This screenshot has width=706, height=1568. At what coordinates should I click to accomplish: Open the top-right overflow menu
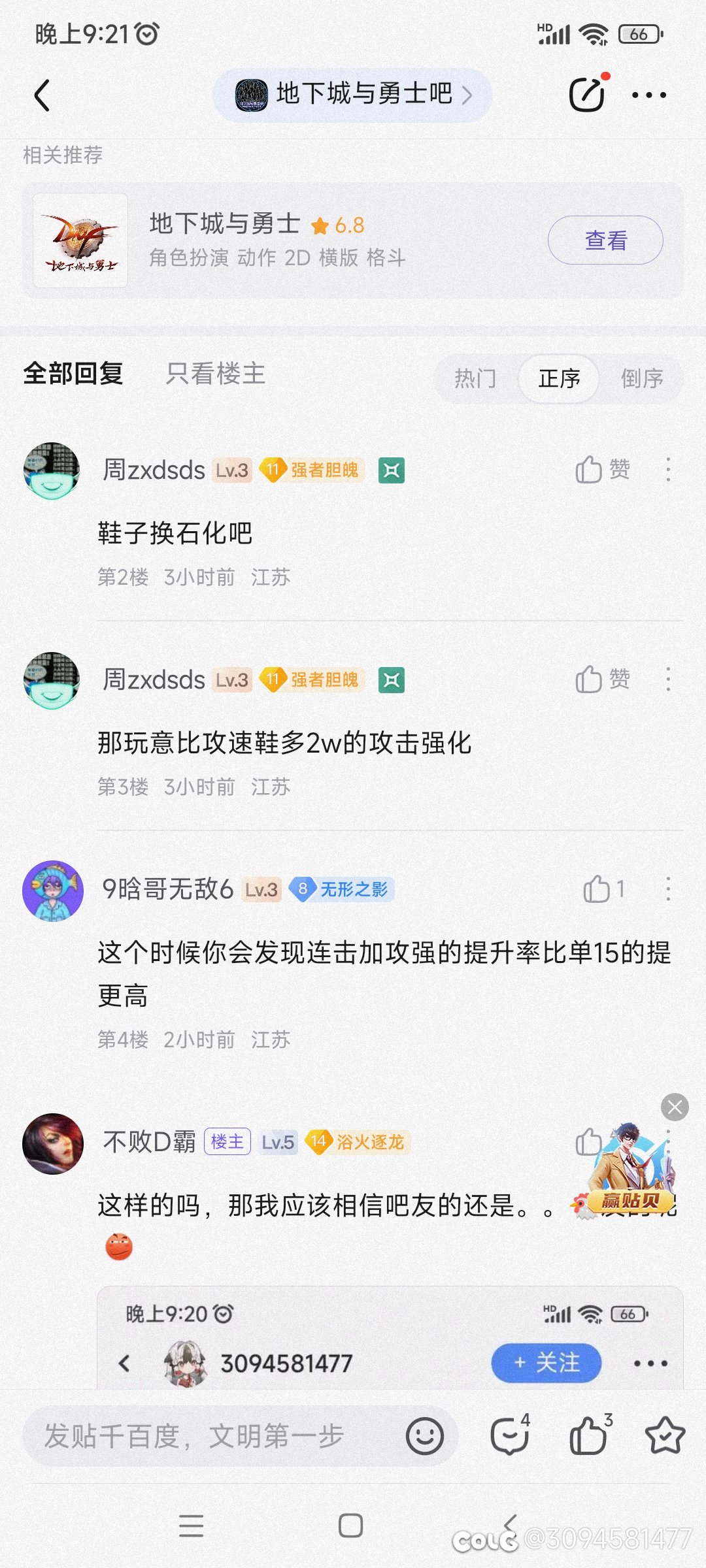point(648,95)
